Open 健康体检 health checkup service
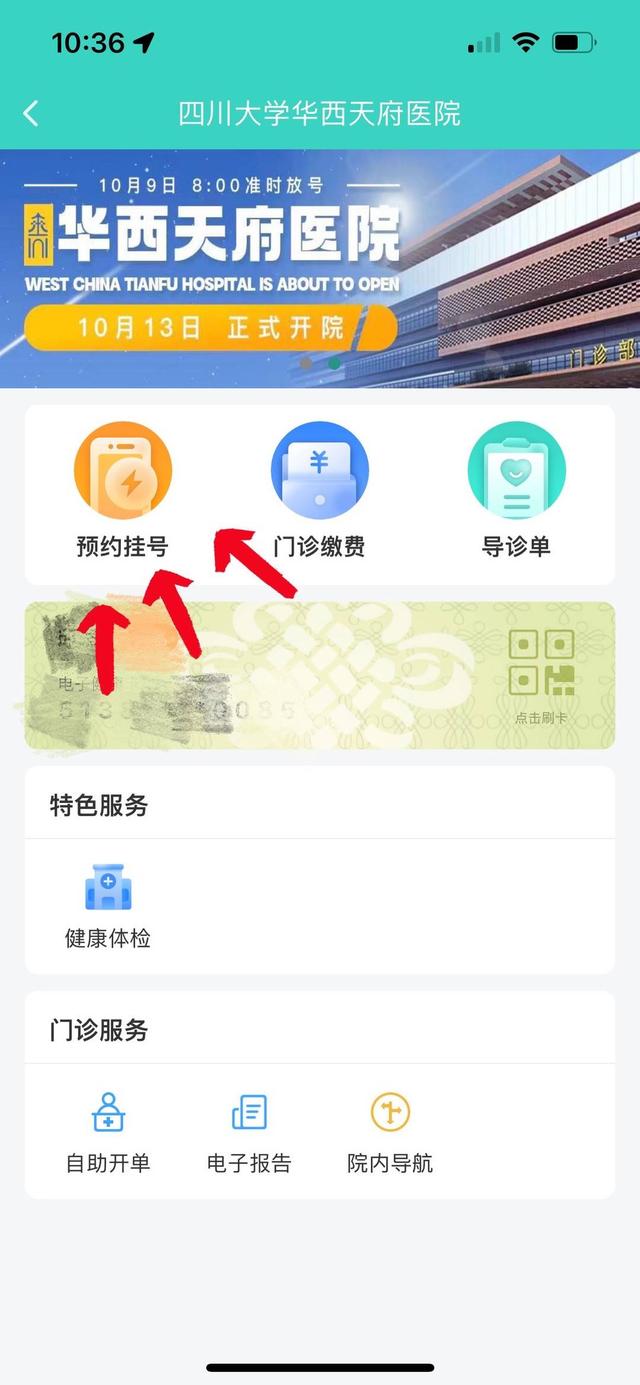This screenshot has width=640, height=1385. tap(108, 905)
